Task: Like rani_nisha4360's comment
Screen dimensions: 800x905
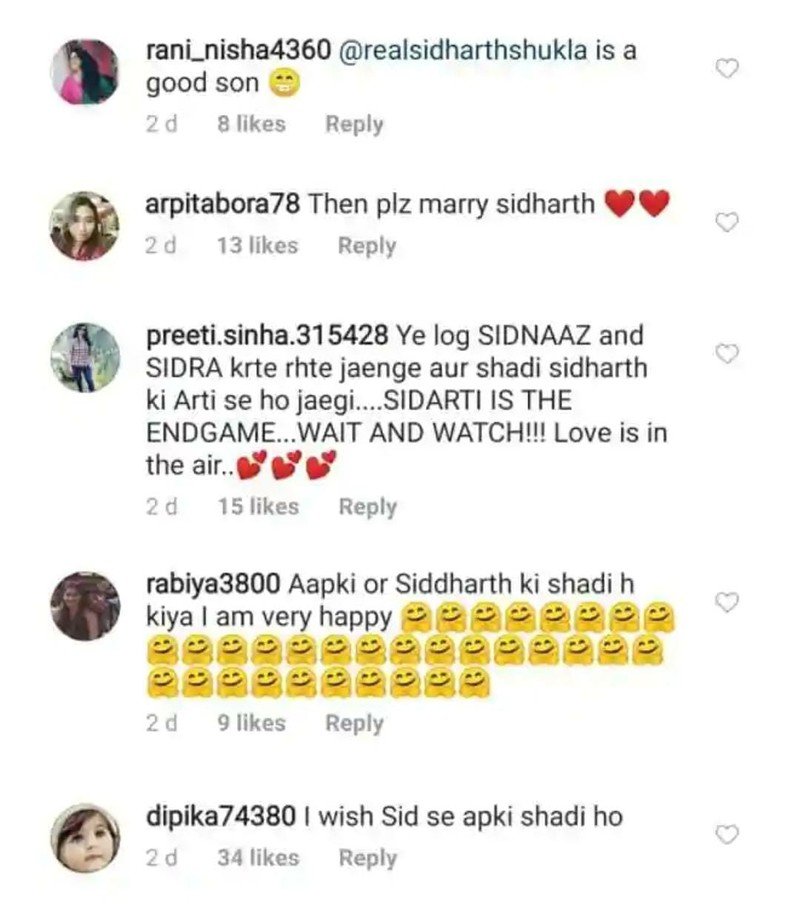Action: click(x=729, y=68)
